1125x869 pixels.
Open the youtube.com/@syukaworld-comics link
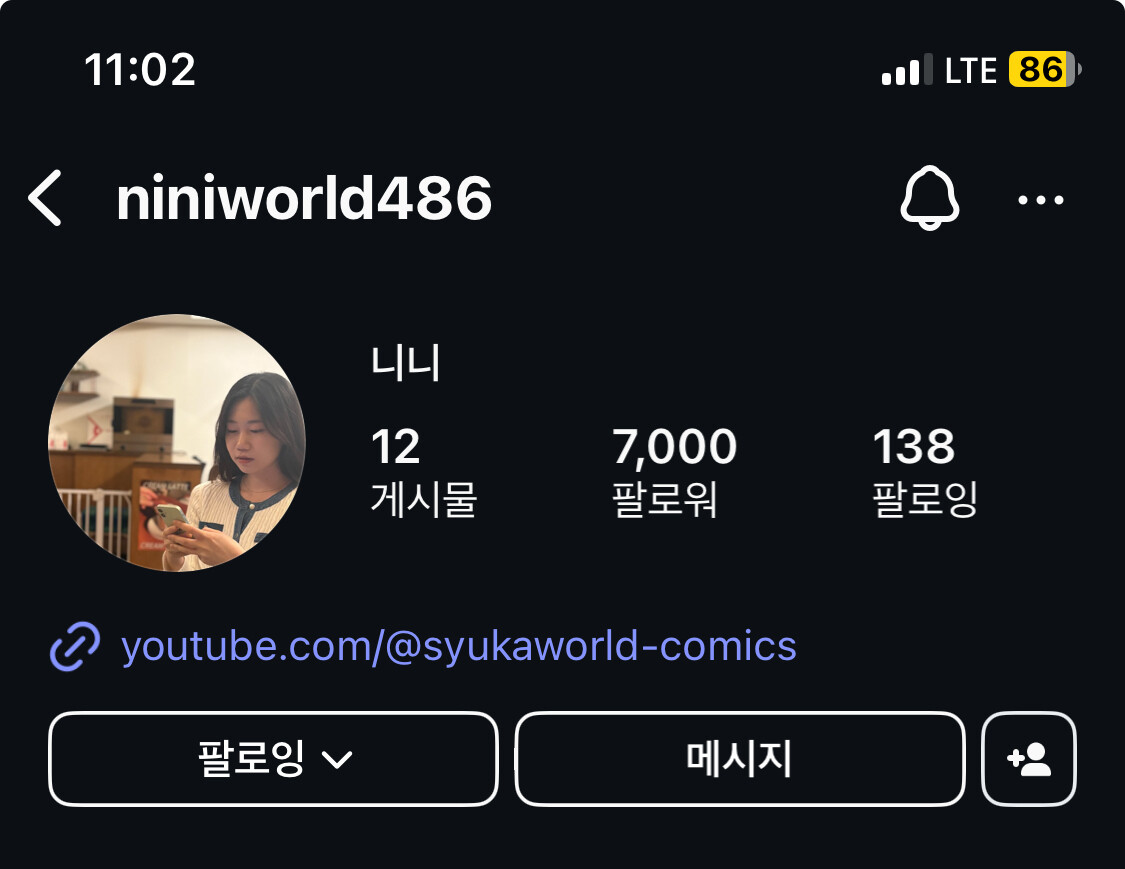pyautogui.click(x=458, y=646)
